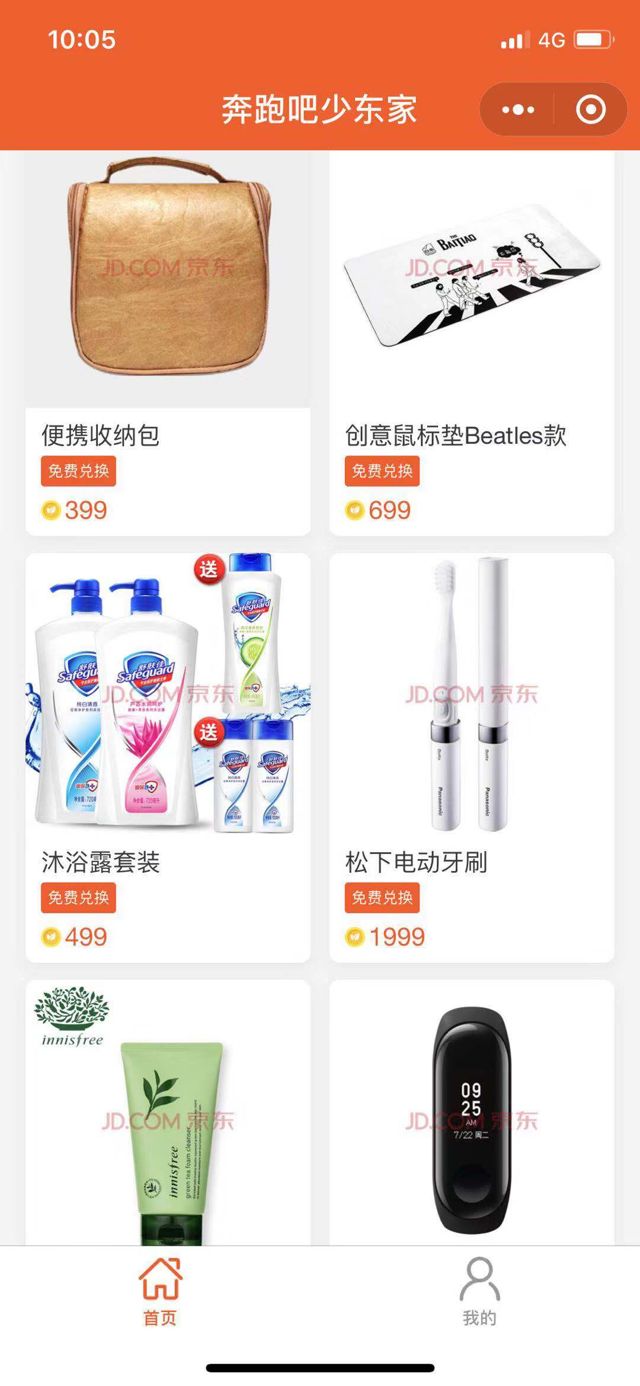
Task: Go to the 我的 tab
Action: tap(479, 1292)
